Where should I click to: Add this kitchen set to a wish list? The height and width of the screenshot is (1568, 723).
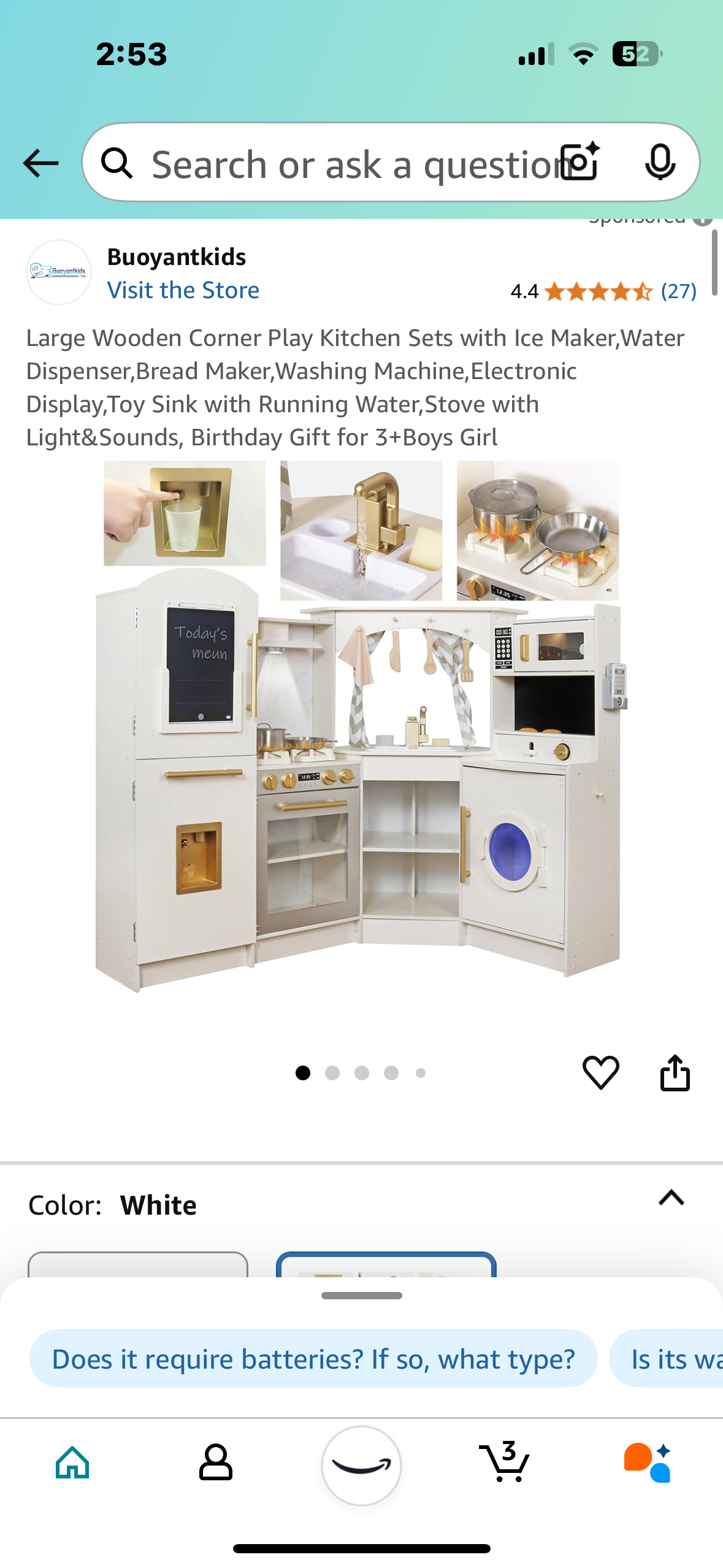(600, 1073)
